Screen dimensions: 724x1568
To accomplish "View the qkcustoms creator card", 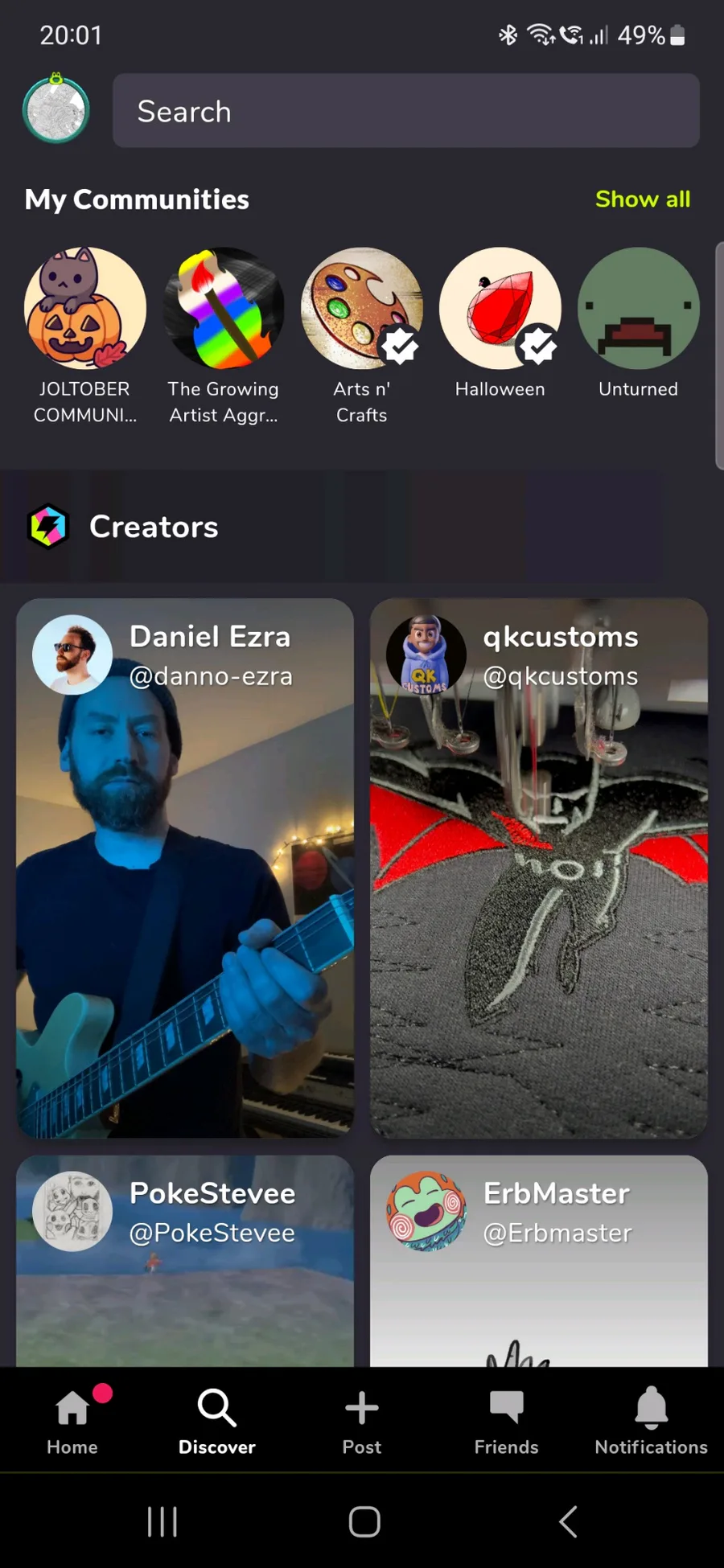I will click(x=539, y=868).
